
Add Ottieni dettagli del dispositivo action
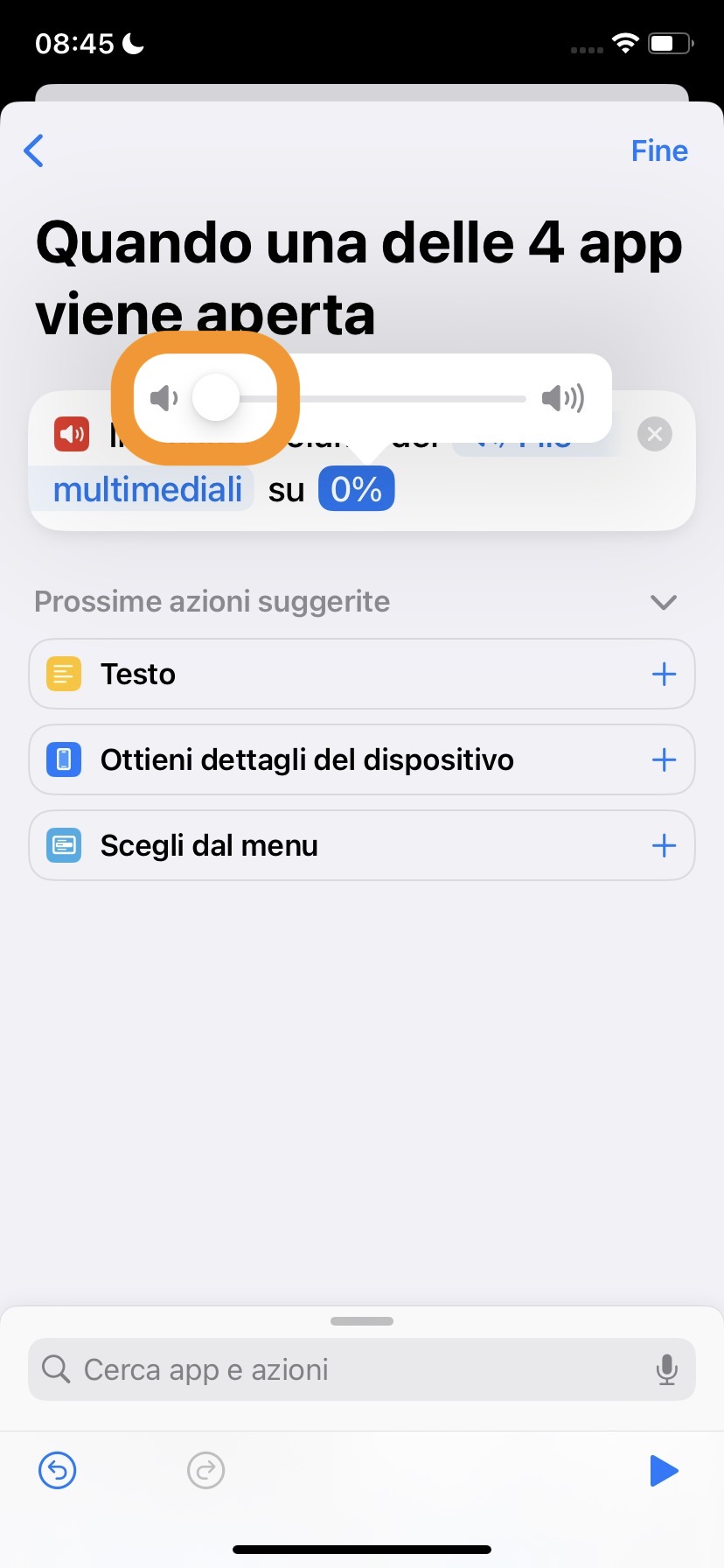click(x=664, y=759)
